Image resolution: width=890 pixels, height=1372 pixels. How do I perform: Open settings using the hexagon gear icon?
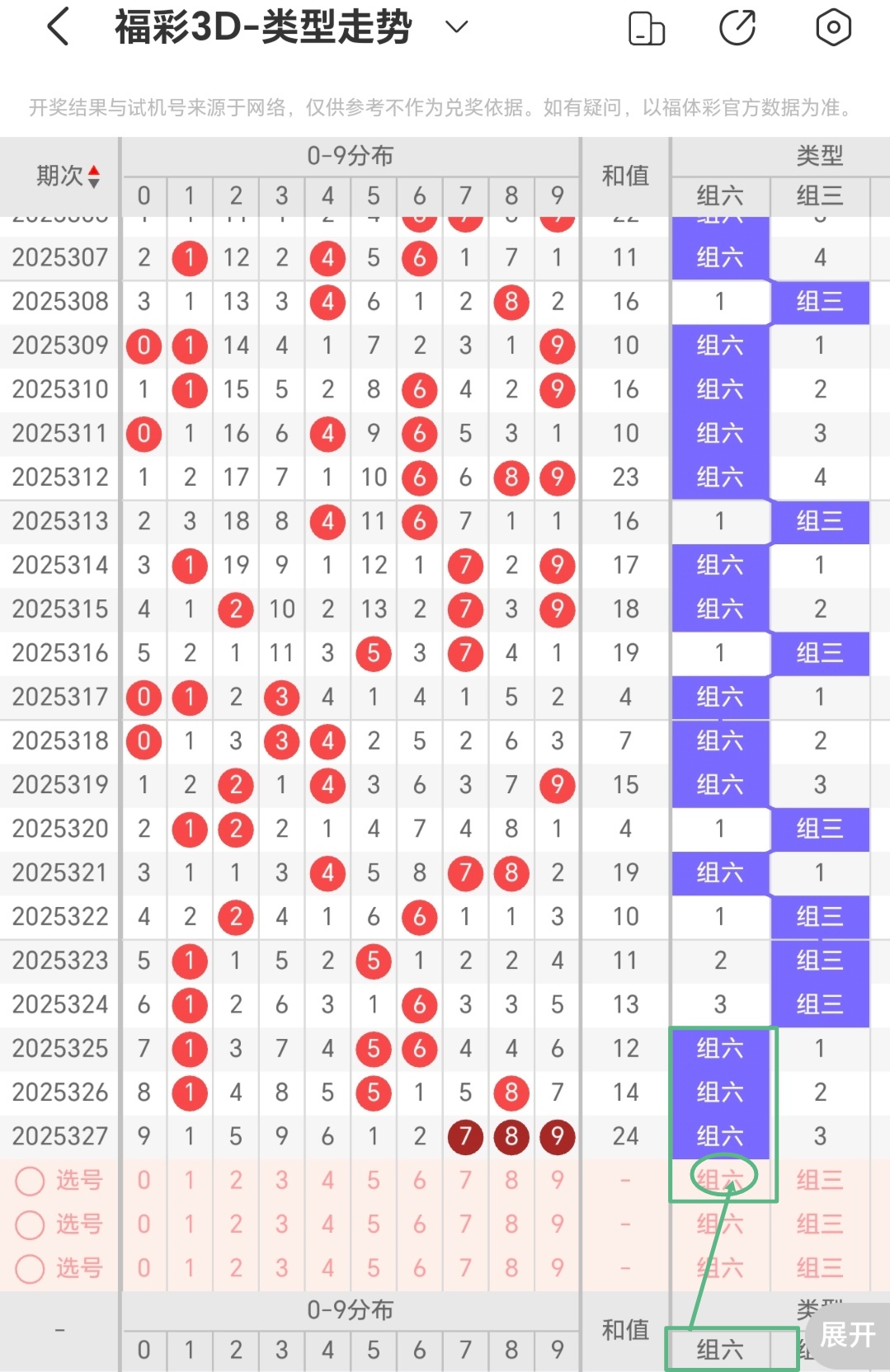tap(833, 26)
